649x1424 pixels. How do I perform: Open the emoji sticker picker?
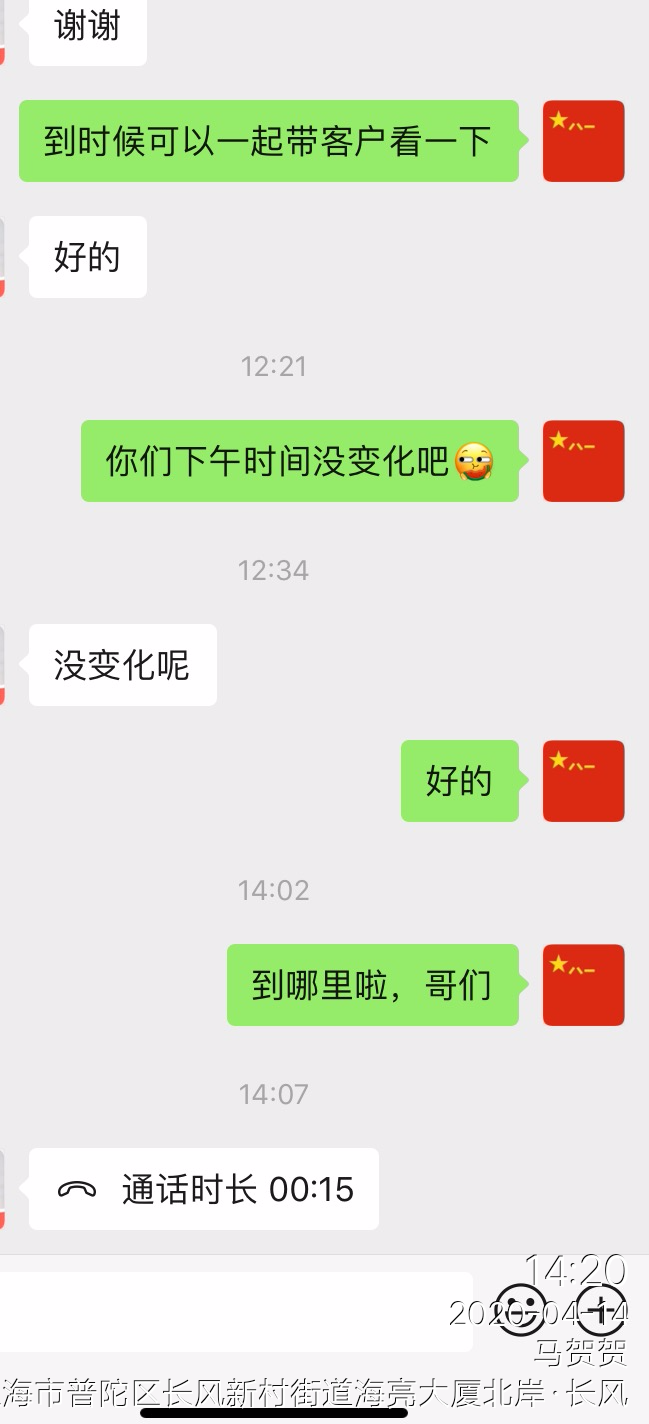click(522, 1310)
